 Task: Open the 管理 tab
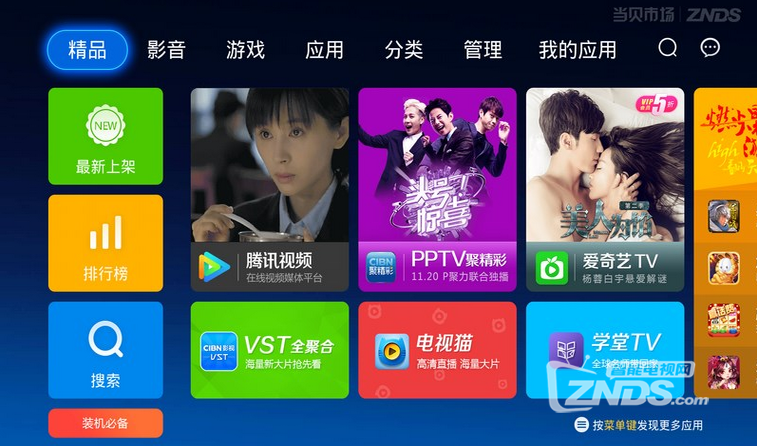[x=483, y=50]
